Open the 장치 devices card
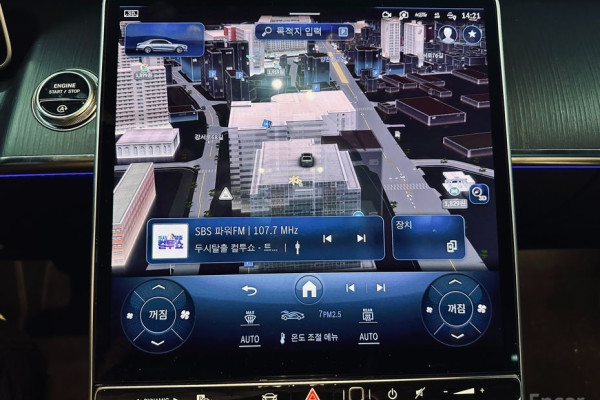Viewport: 600px width, 400px height. coord(430,236)
